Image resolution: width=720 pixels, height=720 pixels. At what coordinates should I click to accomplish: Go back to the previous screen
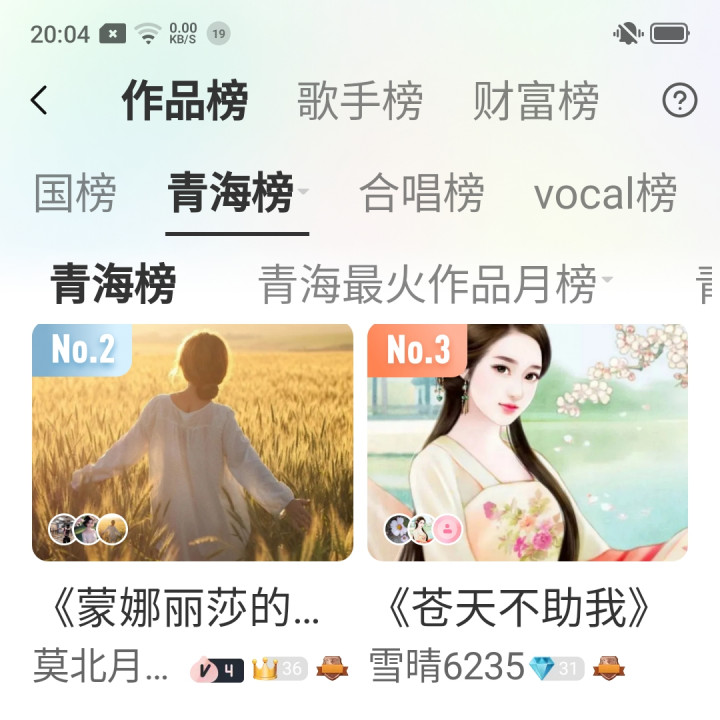[40, 100]
